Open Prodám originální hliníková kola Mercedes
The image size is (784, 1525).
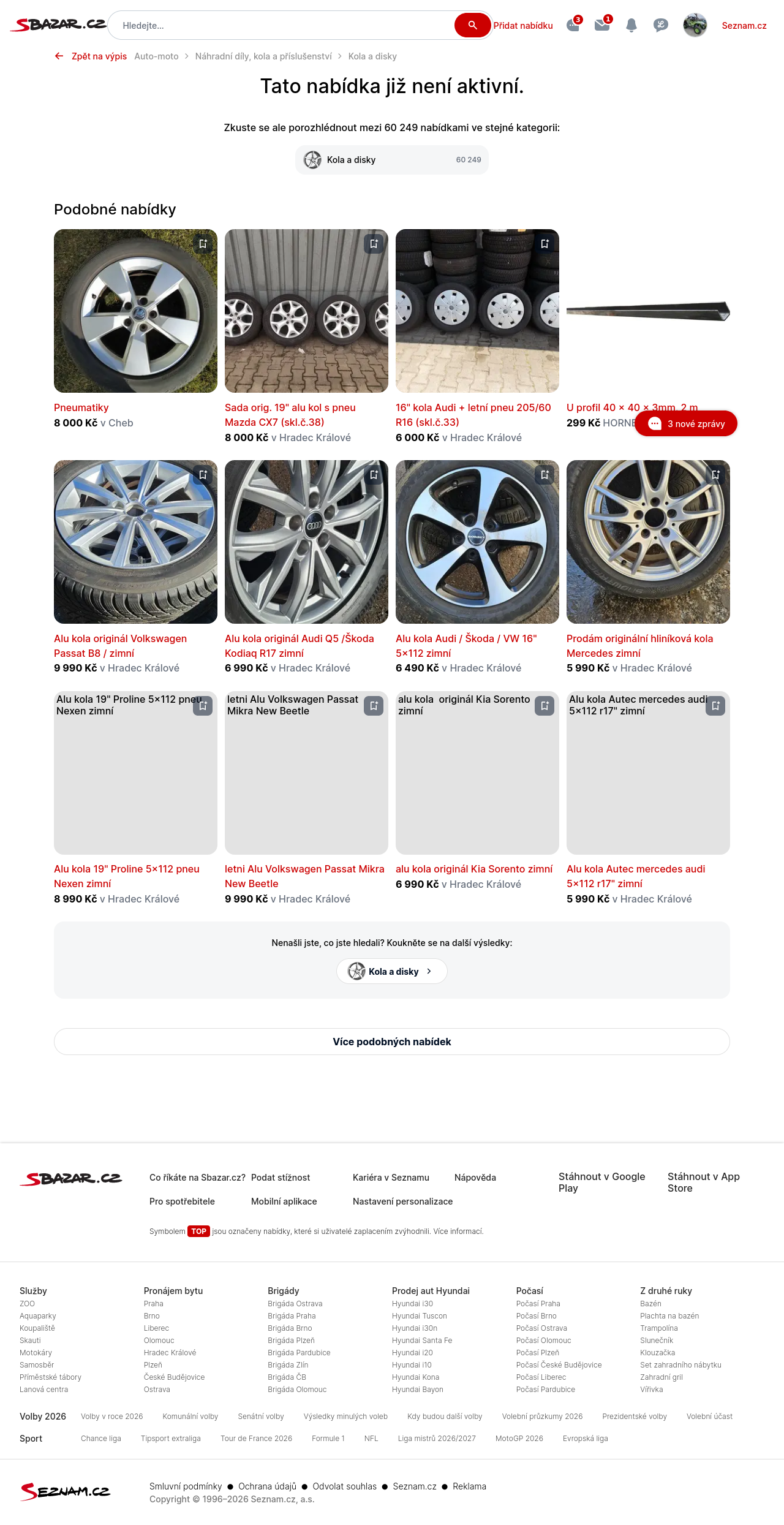click(x=640, y=646)
